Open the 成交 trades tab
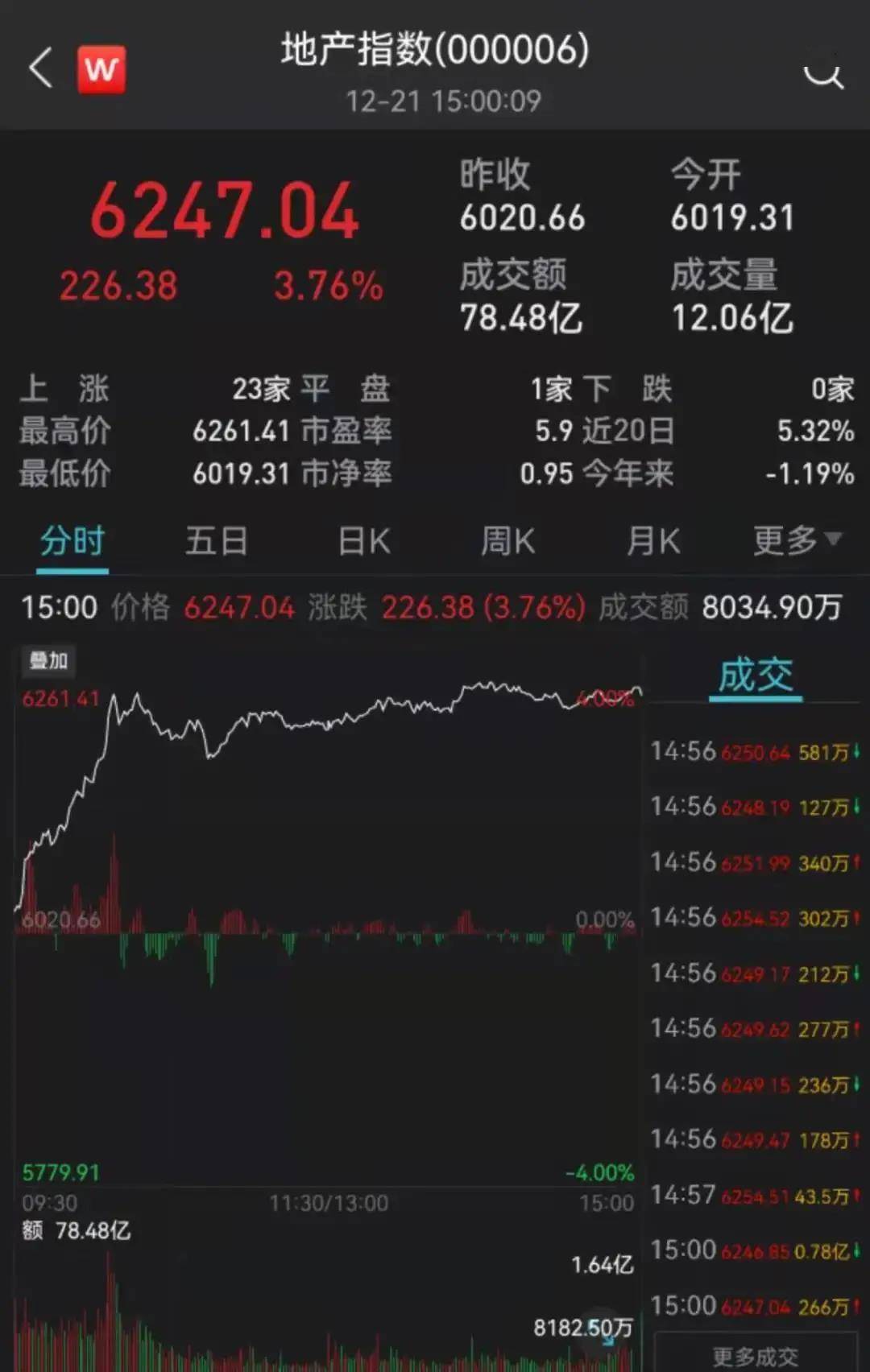The width and height of the screenshot is (870, 1372). pyautogui.click(x=755, y=676)
